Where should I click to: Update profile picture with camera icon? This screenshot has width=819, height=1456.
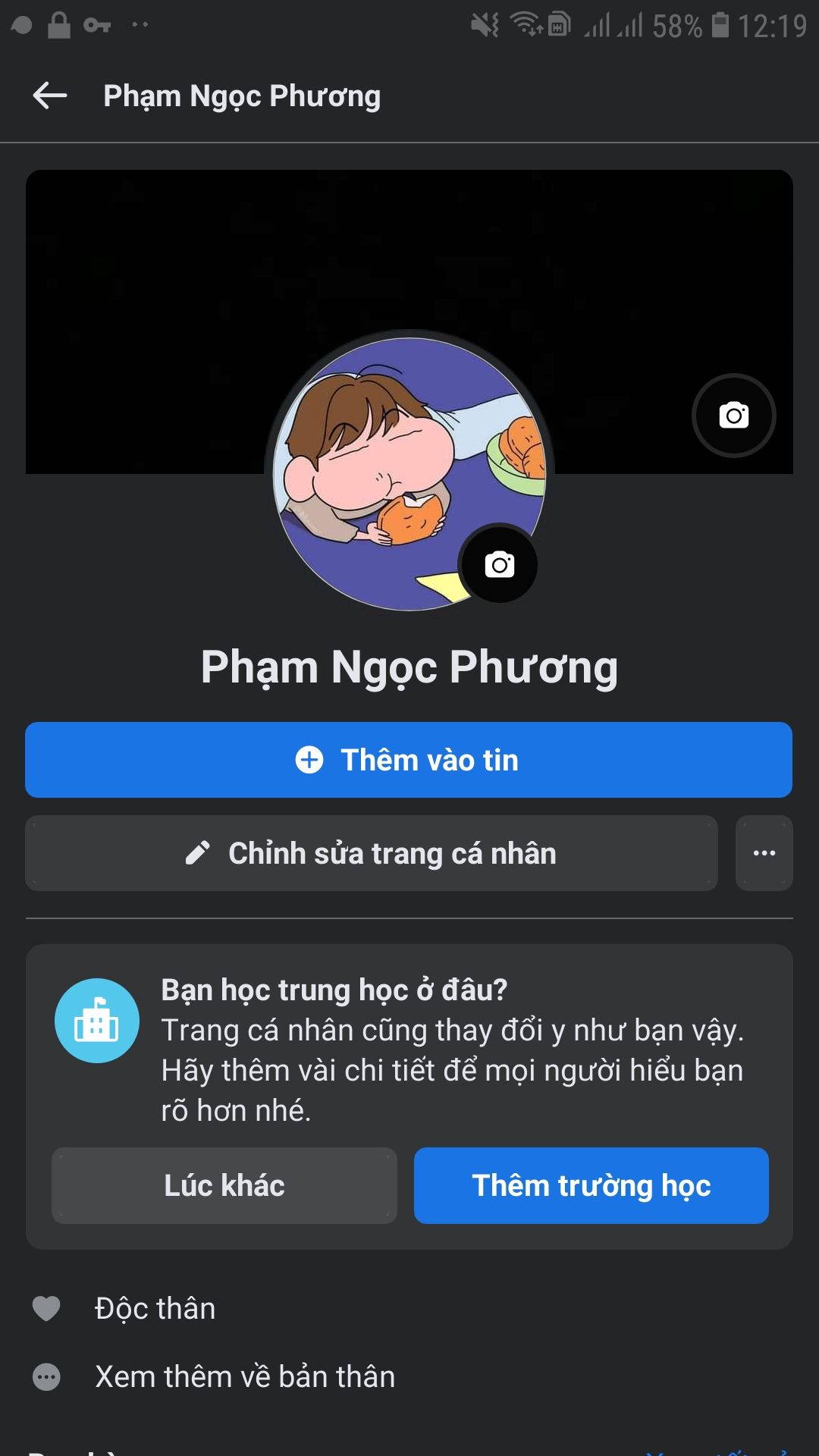499,564
